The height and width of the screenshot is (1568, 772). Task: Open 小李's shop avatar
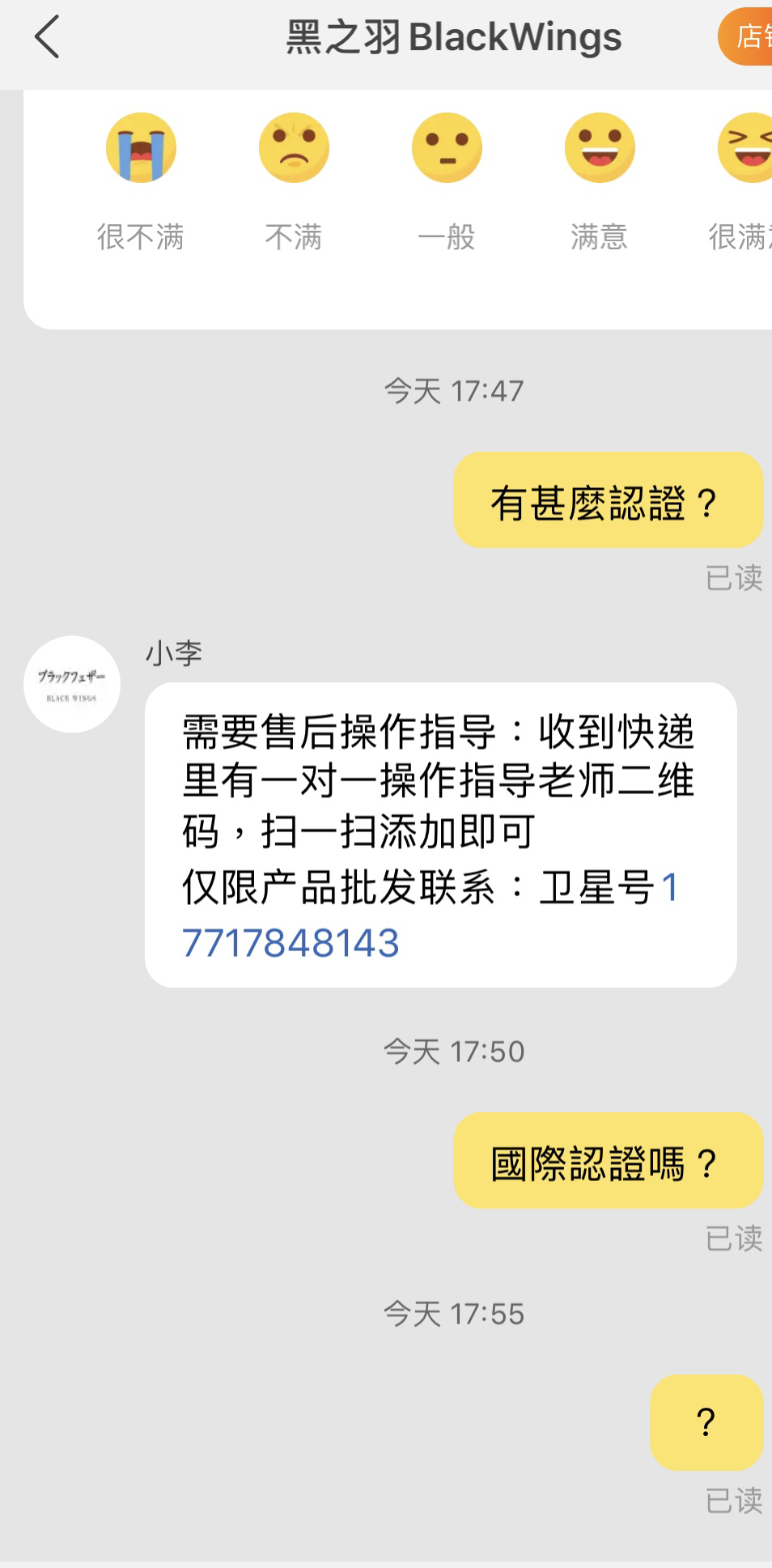pos(72,684)
